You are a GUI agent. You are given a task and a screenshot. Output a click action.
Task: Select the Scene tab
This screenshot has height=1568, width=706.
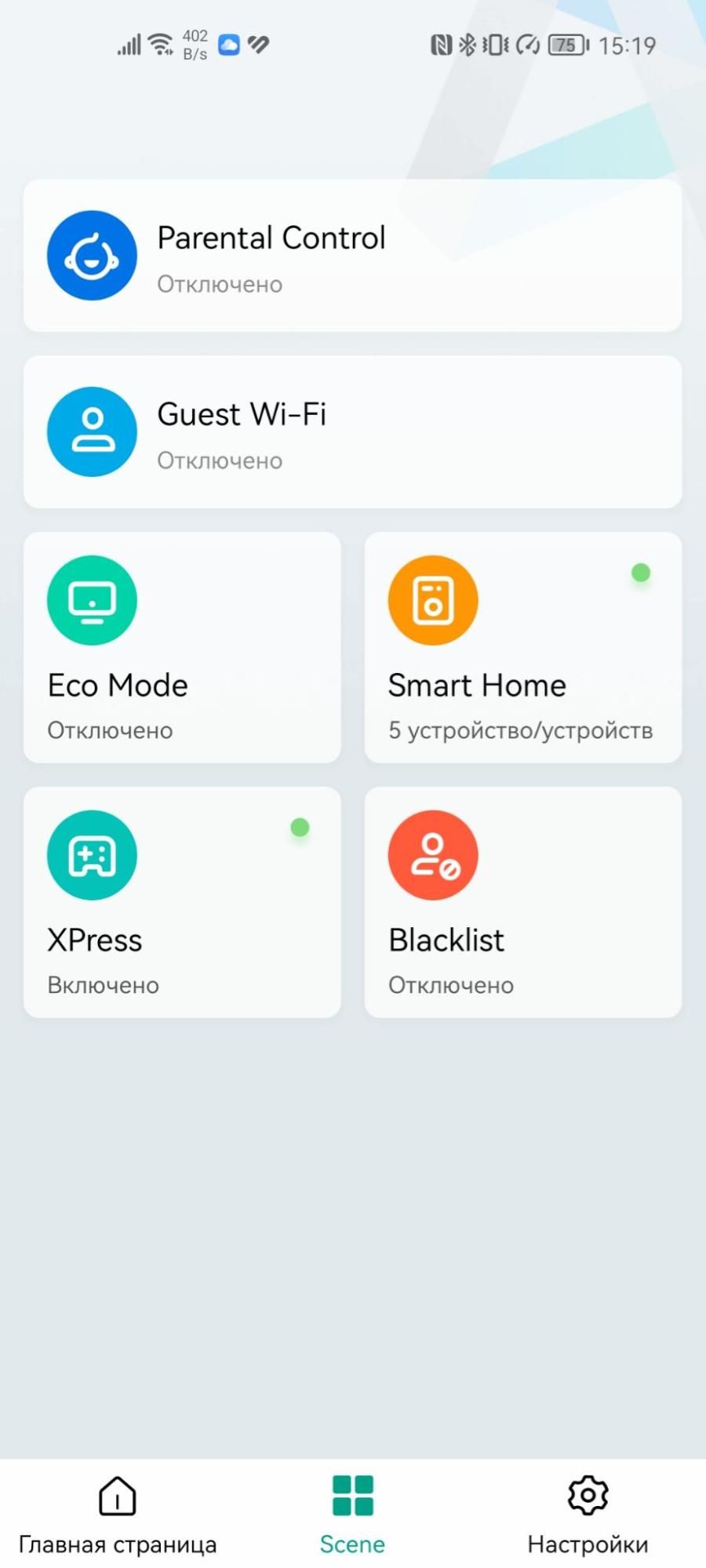pos(352,1514)
